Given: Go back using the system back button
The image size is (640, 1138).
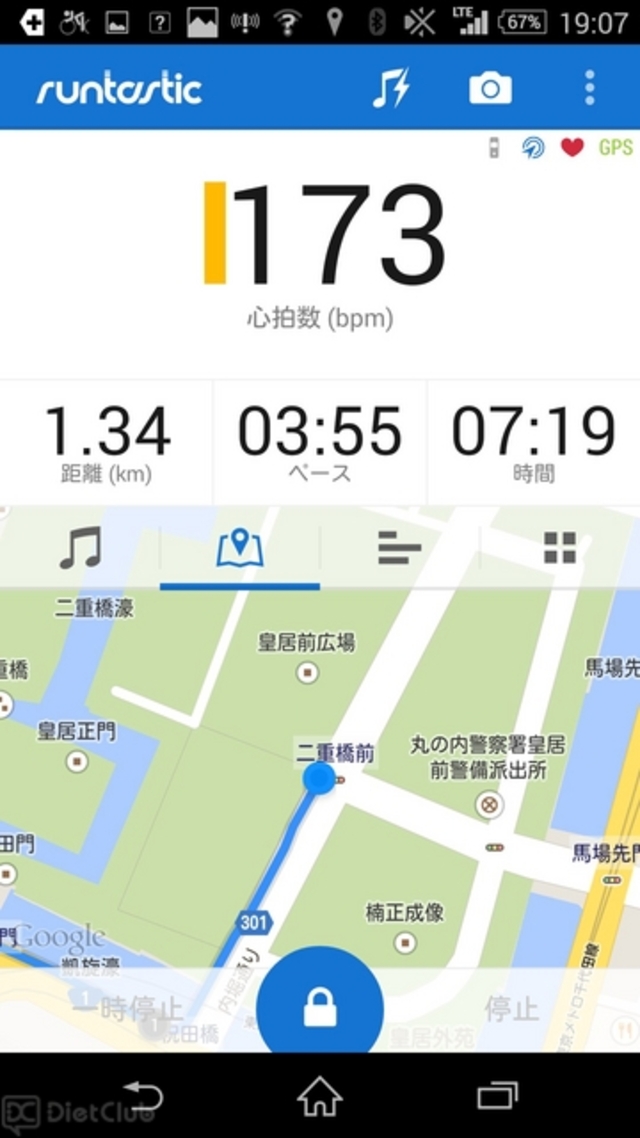Looking at the screenshot, I should click(142, 1097).
